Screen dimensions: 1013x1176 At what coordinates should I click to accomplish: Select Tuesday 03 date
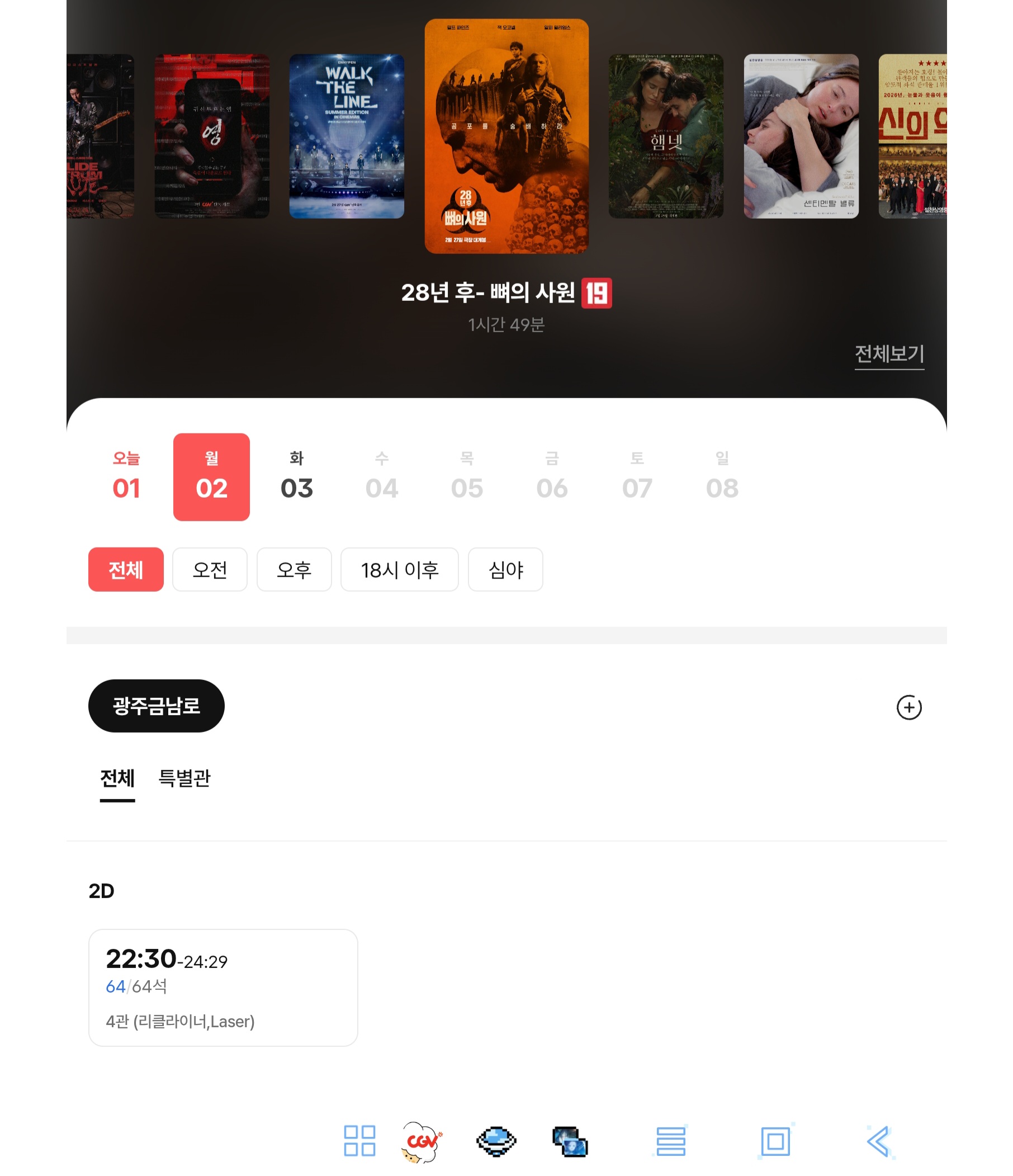pos(296,477)
